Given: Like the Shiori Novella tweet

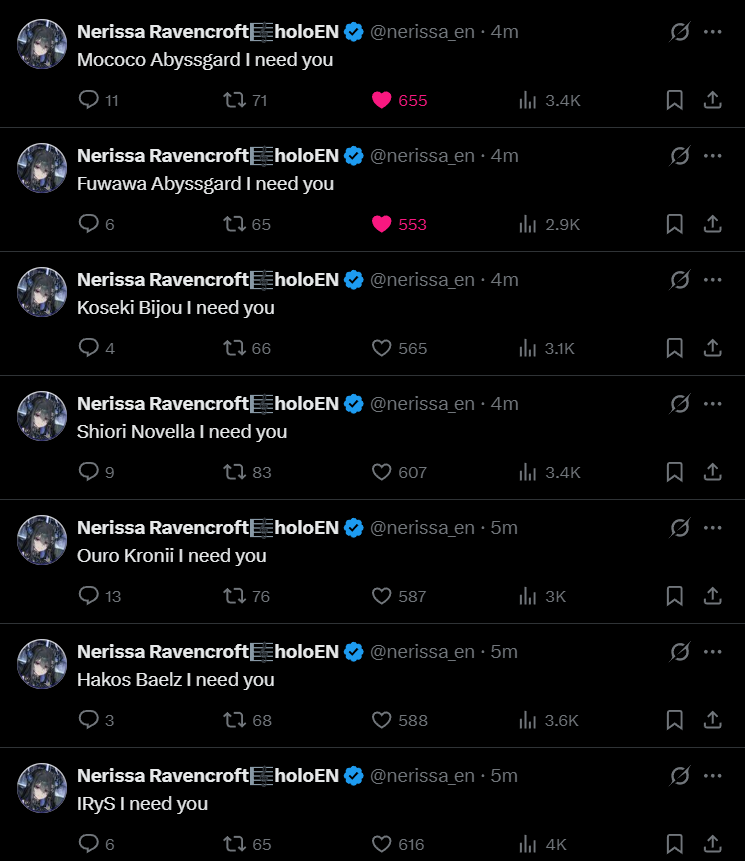Looking at the screenshot, I should (381, 472).
